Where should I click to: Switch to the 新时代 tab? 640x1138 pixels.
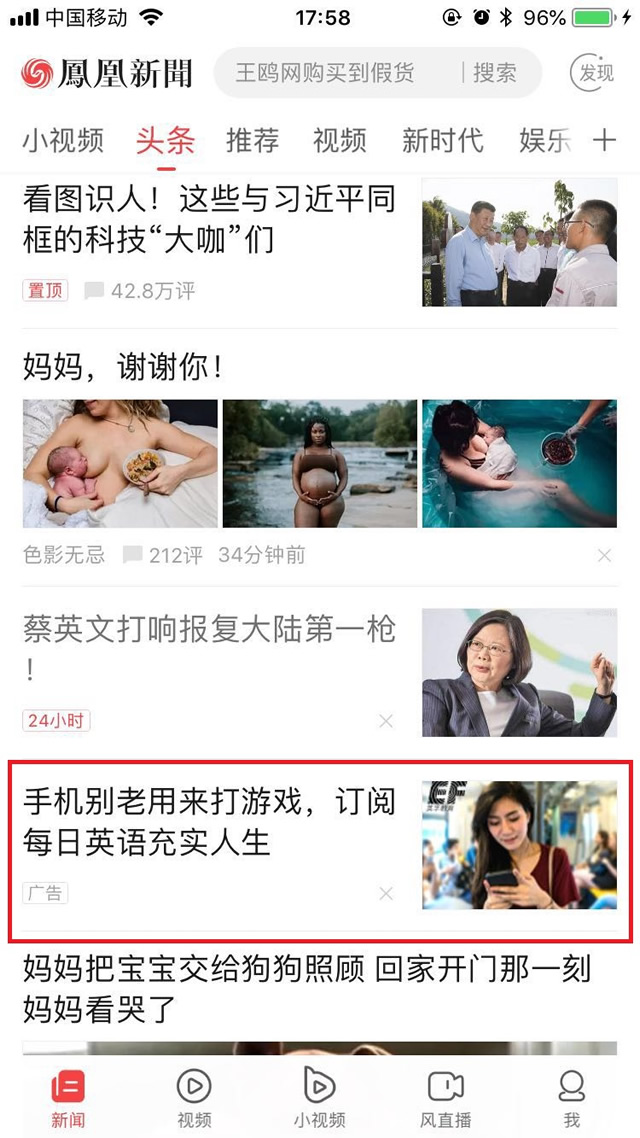click(442, 141)
